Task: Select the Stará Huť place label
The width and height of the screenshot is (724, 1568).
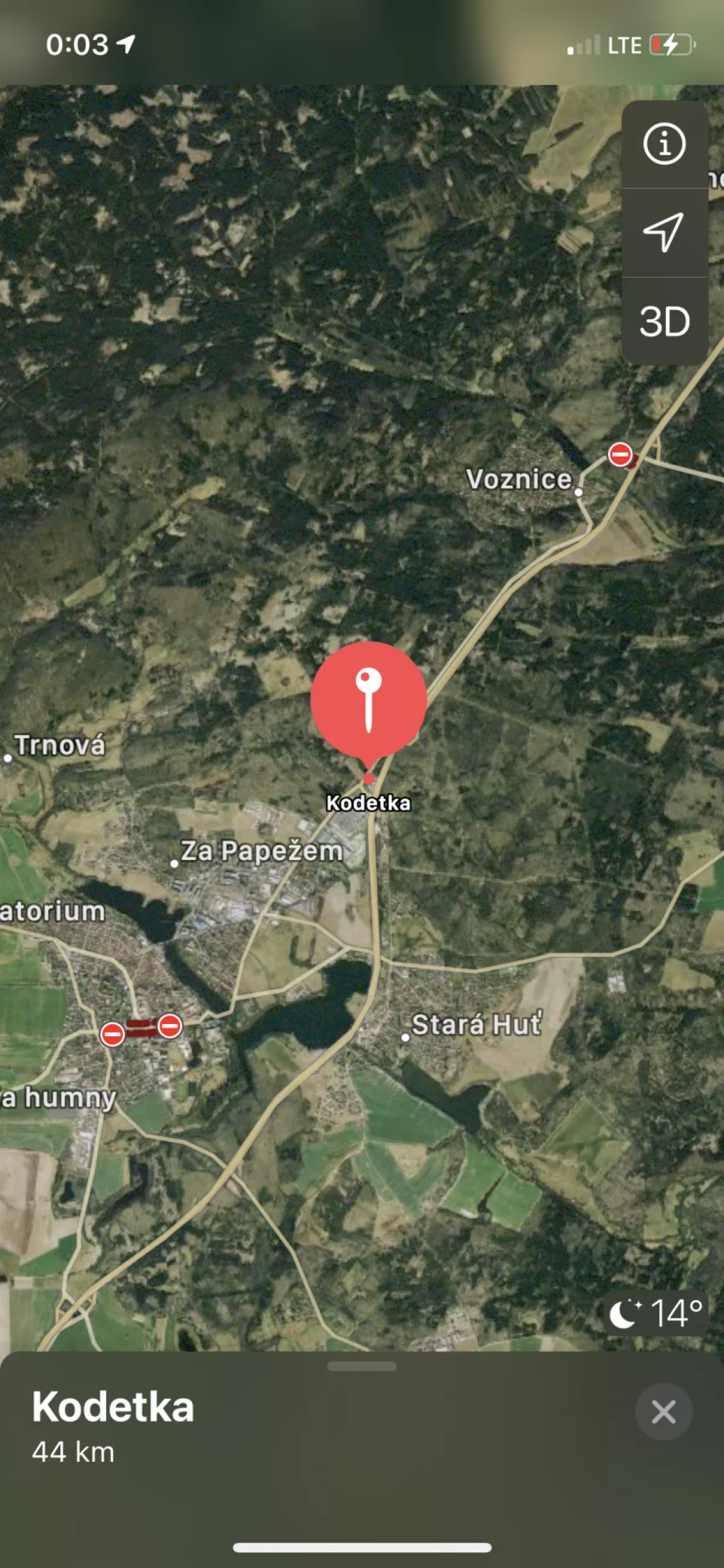Action: click(x=476, y=1024)
